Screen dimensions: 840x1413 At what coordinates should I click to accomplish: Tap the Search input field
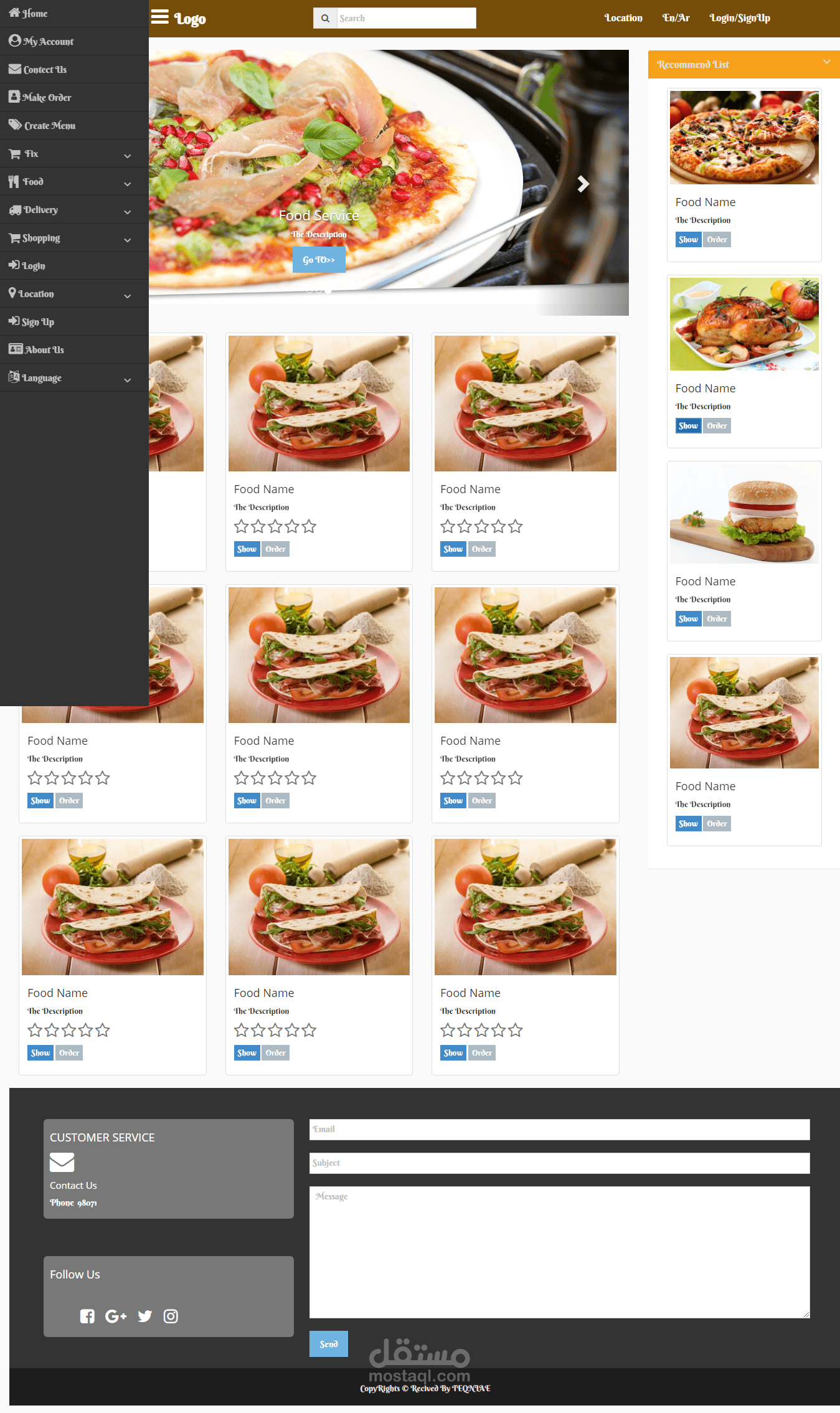point(406,18)
